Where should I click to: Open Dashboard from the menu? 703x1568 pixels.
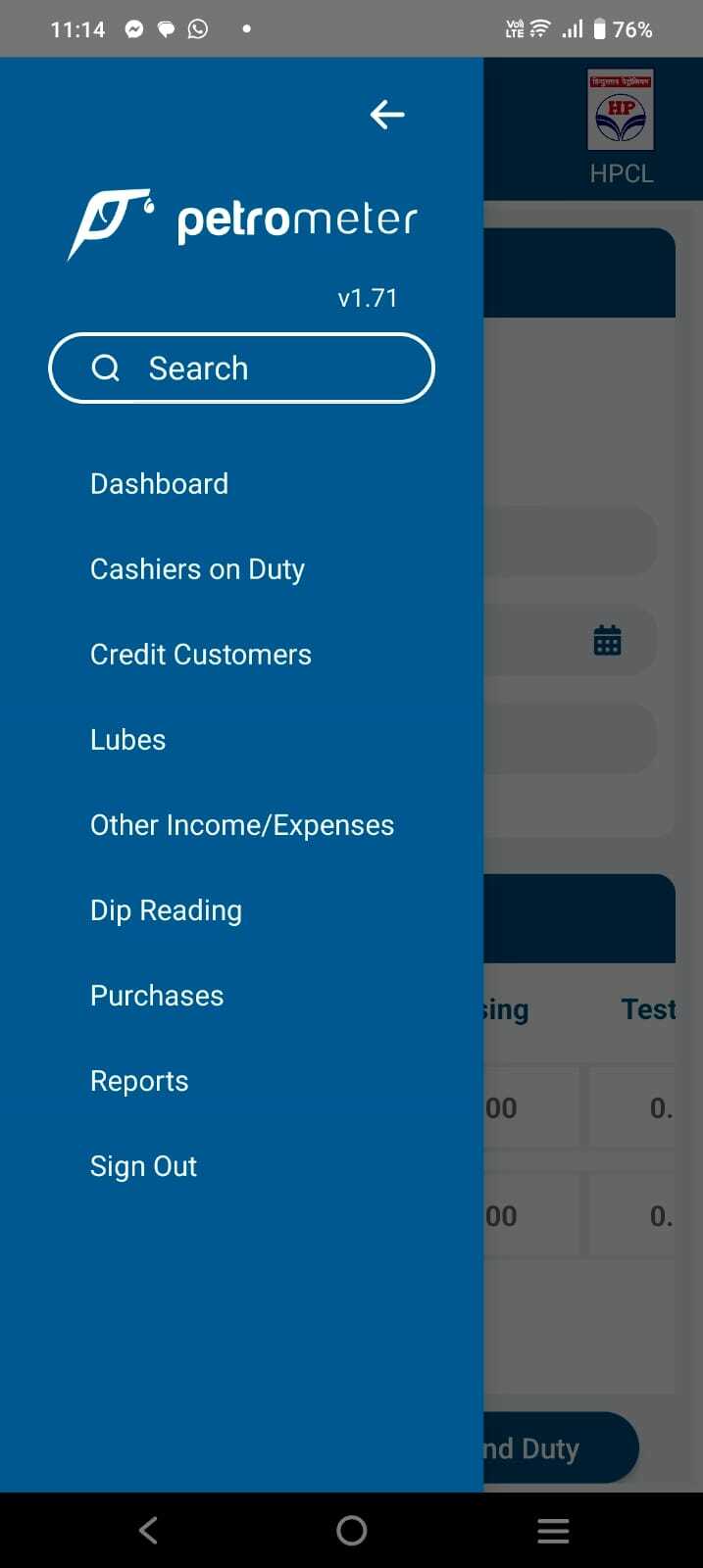click(159, 484)
